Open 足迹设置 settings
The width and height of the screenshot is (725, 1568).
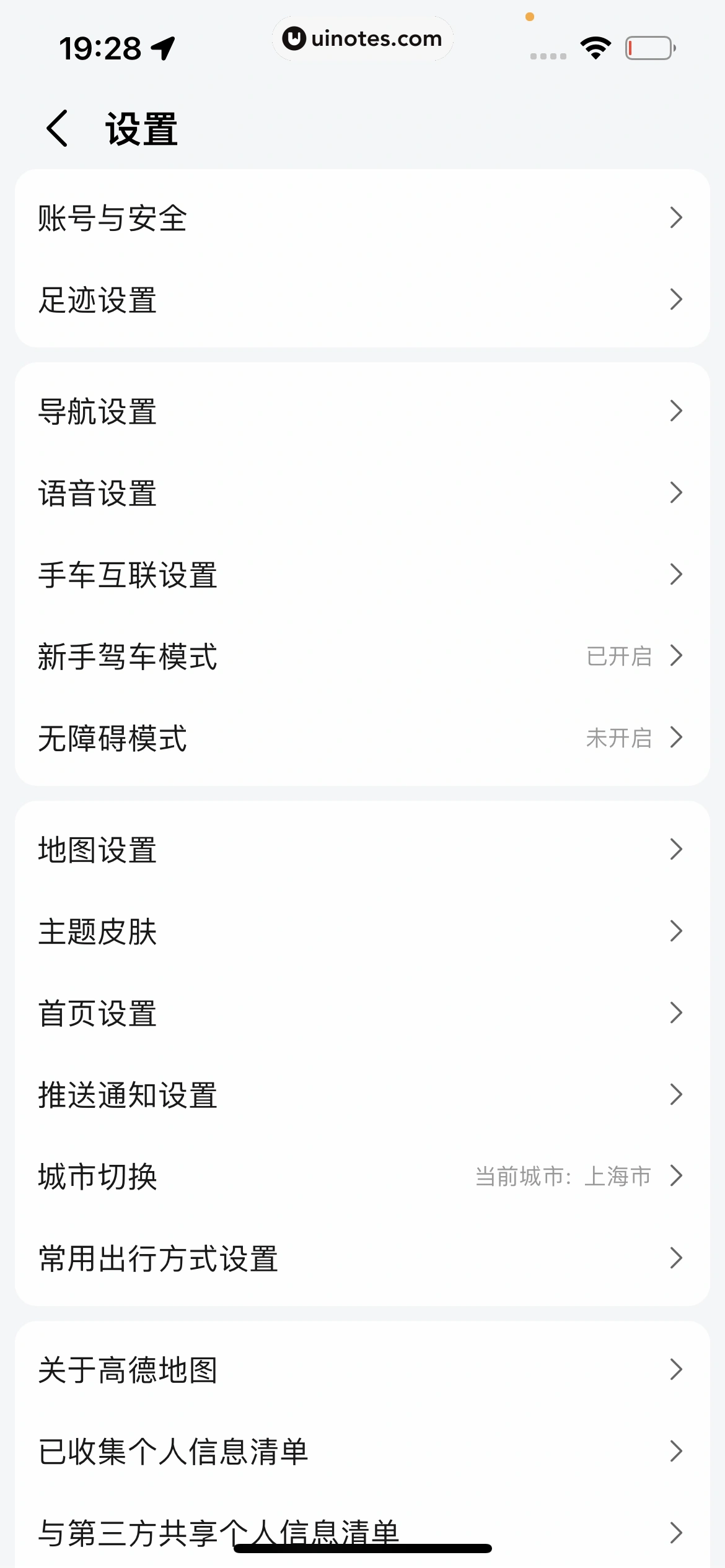pyautogui.click(x=362, y=300)
